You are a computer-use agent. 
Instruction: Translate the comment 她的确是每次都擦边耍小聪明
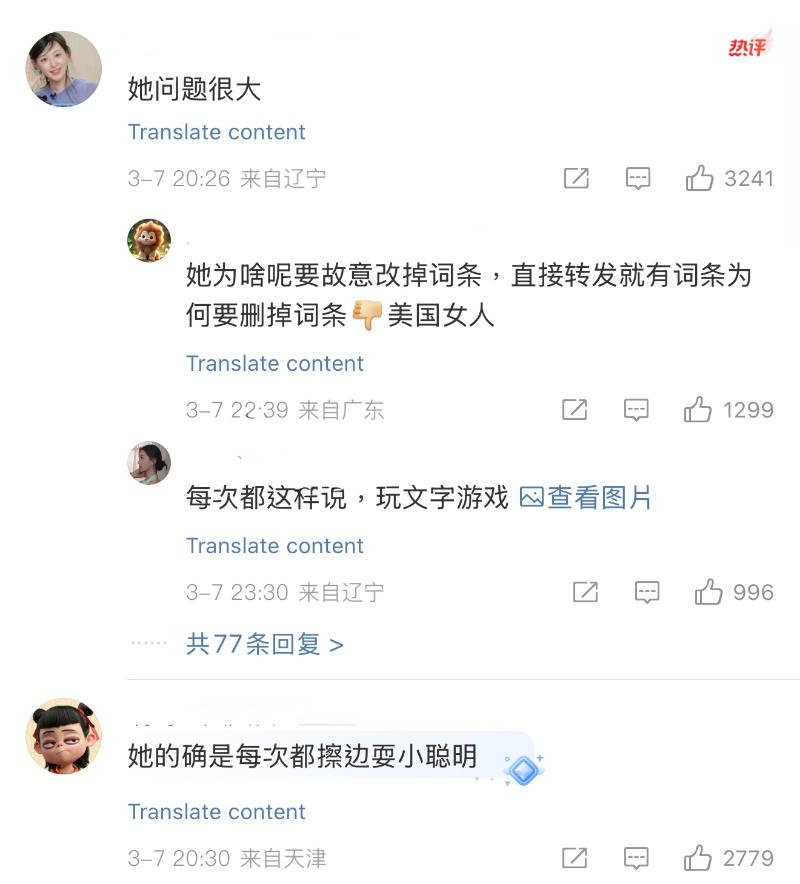(x=216, y=811)
